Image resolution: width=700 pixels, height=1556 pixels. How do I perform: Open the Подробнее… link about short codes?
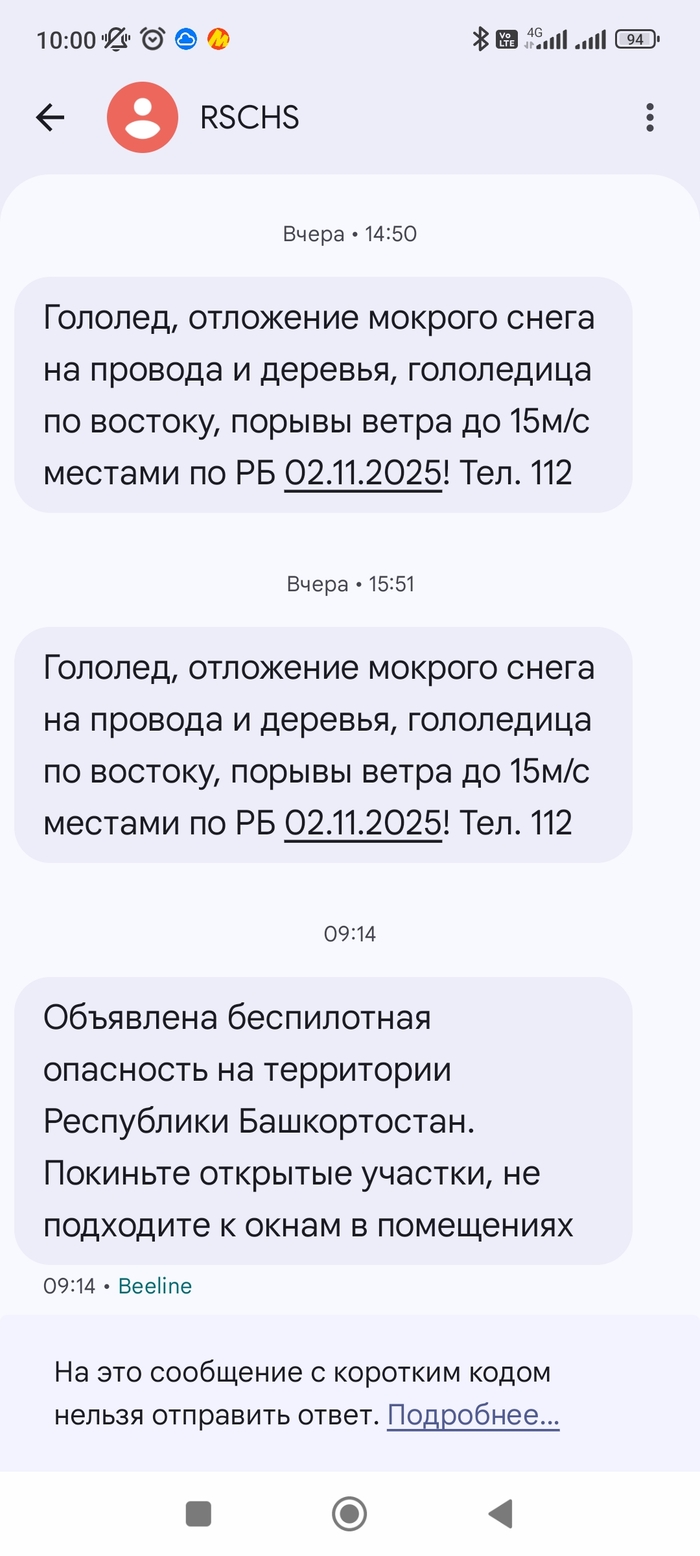click(x=473, y=1415)
